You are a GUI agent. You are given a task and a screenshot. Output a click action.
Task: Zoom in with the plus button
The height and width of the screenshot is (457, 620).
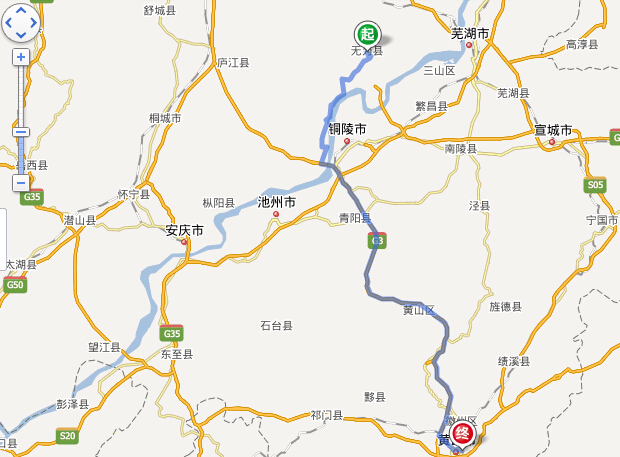click(x=20, y=57)
